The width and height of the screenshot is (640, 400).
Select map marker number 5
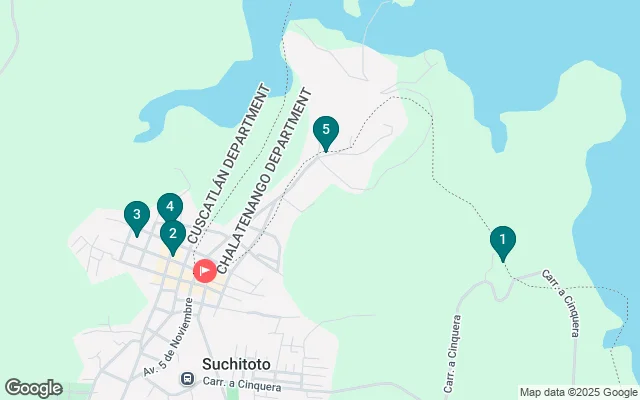pos(325,130)
